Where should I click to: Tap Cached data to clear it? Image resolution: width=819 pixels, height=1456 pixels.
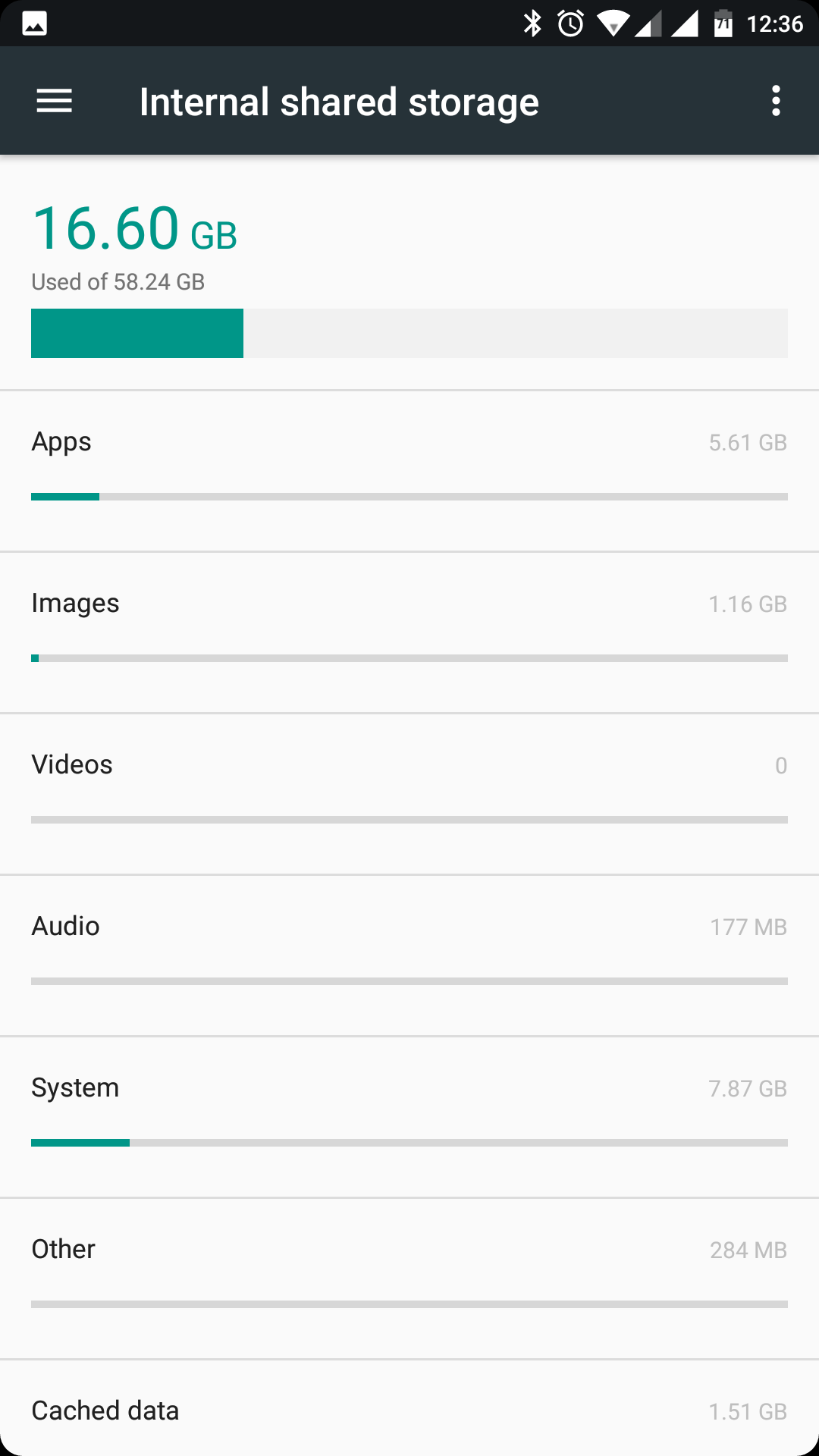(409, 1409)
